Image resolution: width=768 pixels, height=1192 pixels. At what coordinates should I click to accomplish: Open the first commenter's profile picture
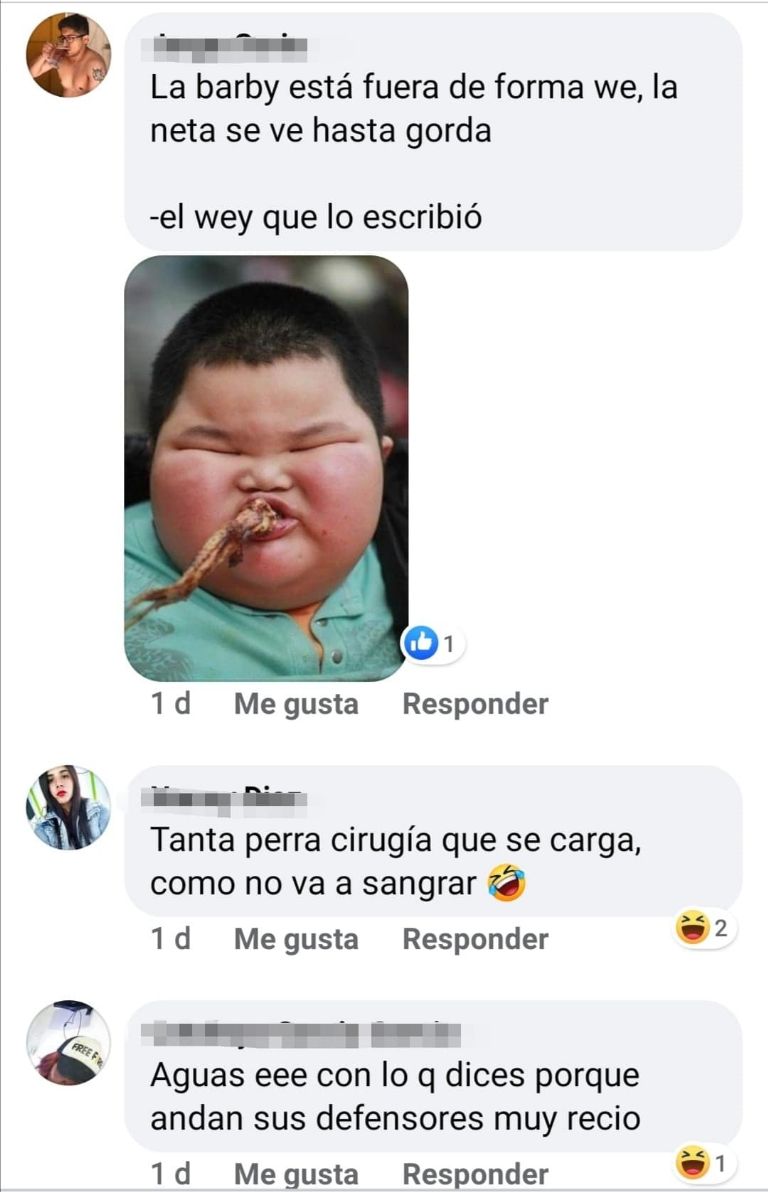(x=68, y=55)
